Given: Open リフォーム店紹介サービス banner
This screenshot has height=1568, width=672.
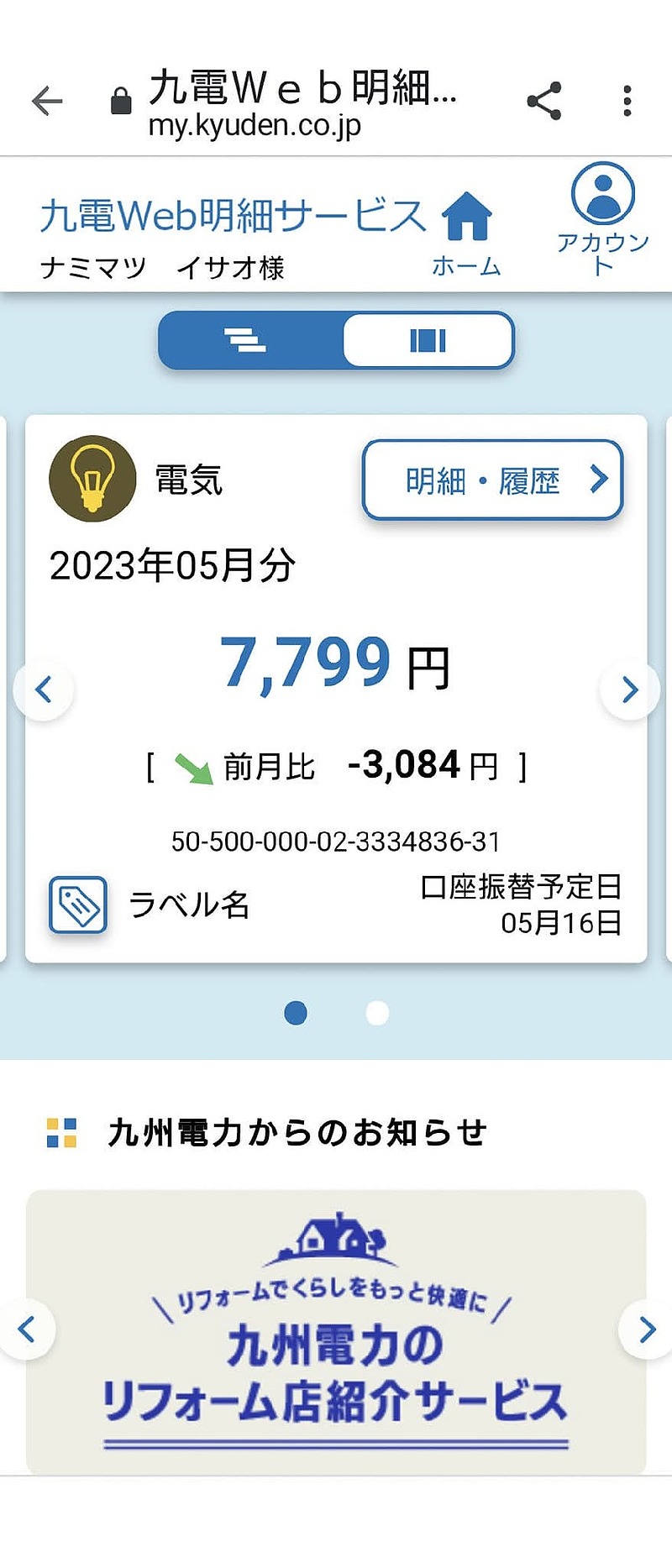Looking at the screenshot, I should tap(336, 1332).
